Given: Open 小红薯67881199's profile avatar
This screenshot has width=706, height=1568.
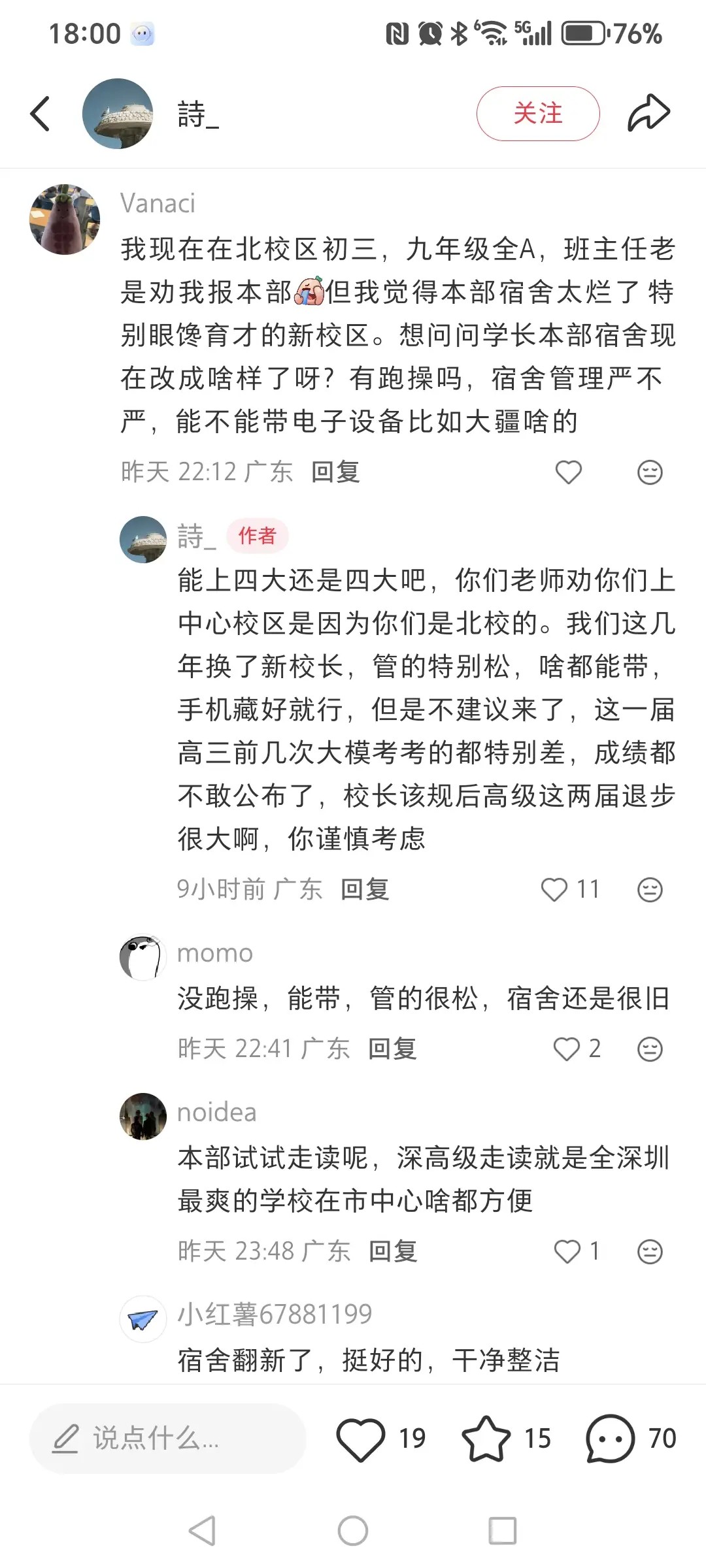Looking at the screenshot, I should pyautogui.click(x=143, y=1319).
